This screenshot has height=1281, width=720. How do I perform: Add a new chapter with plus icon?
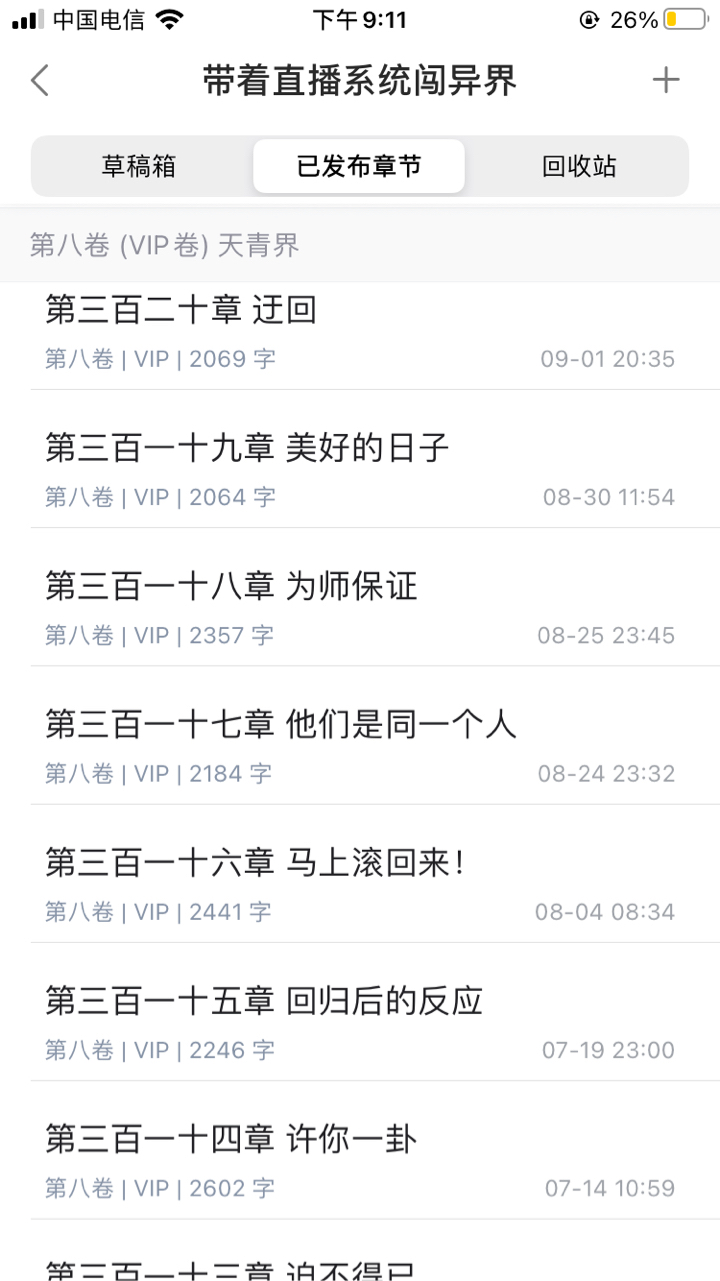click(666, 80)
